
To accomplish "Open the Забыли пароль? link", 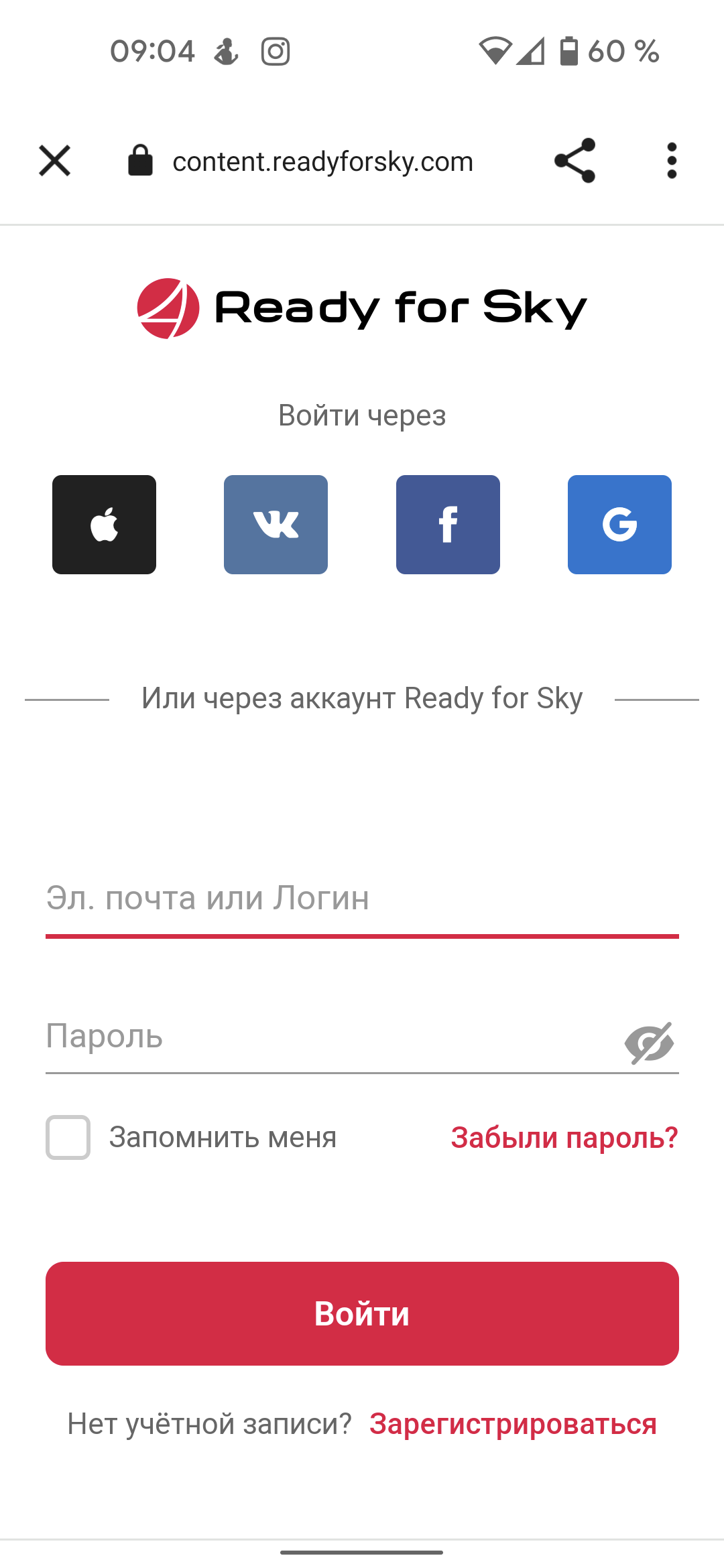I will pos(564,1138).
